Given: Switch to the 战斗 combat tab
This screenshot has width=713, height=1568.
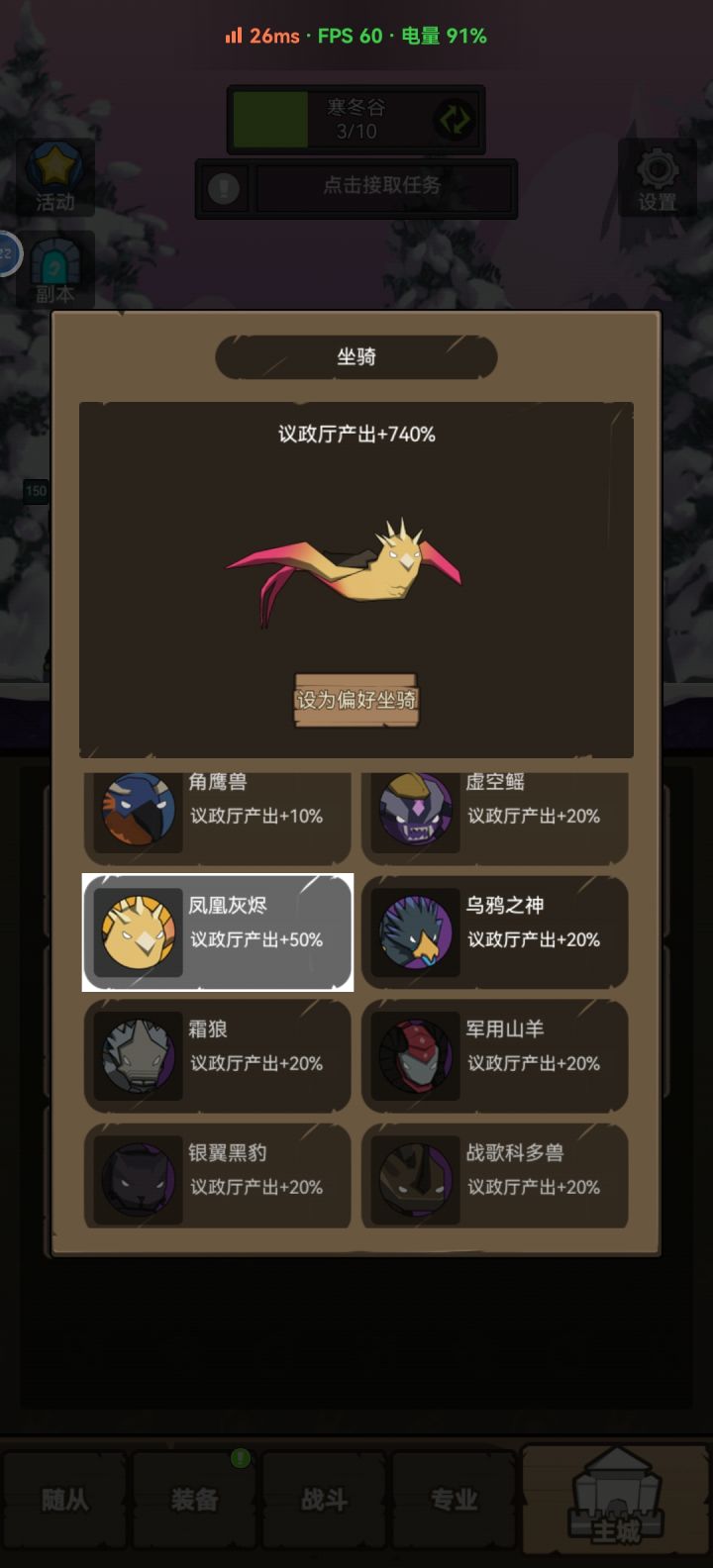Looking at the screenshot, I should (x=324, y=1500).
